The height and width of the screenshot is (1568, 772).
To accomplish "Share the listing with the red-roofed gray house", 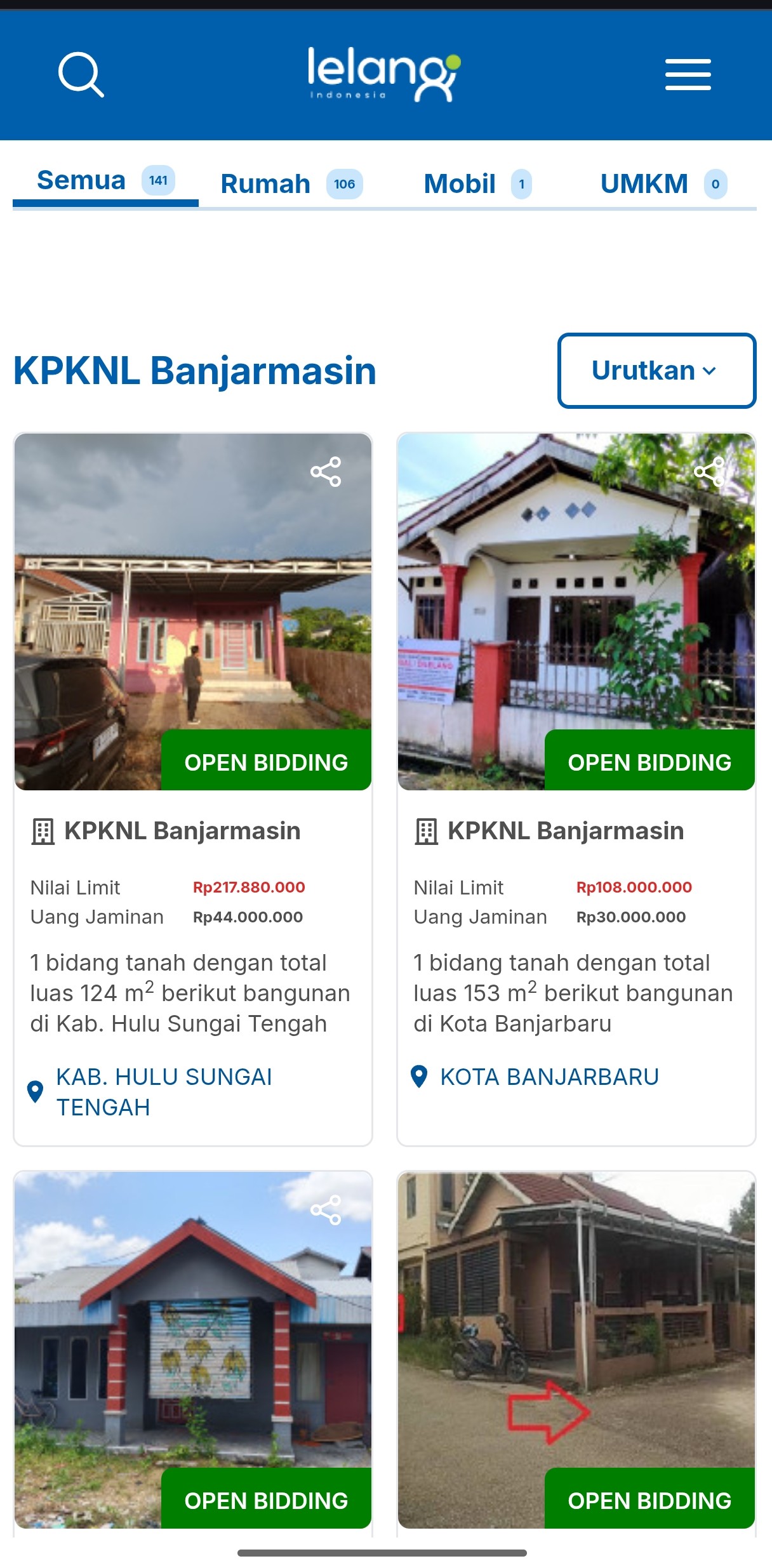I will [326, 1210].
